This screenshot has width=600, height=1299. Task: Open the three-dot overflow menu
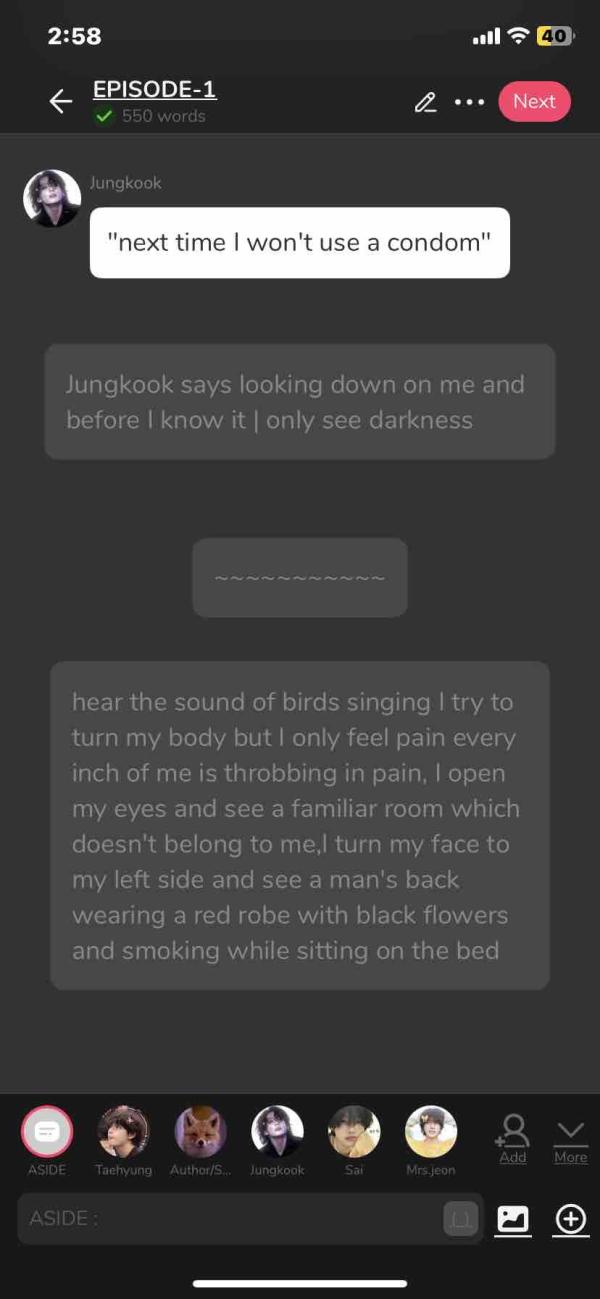(469, 102)
